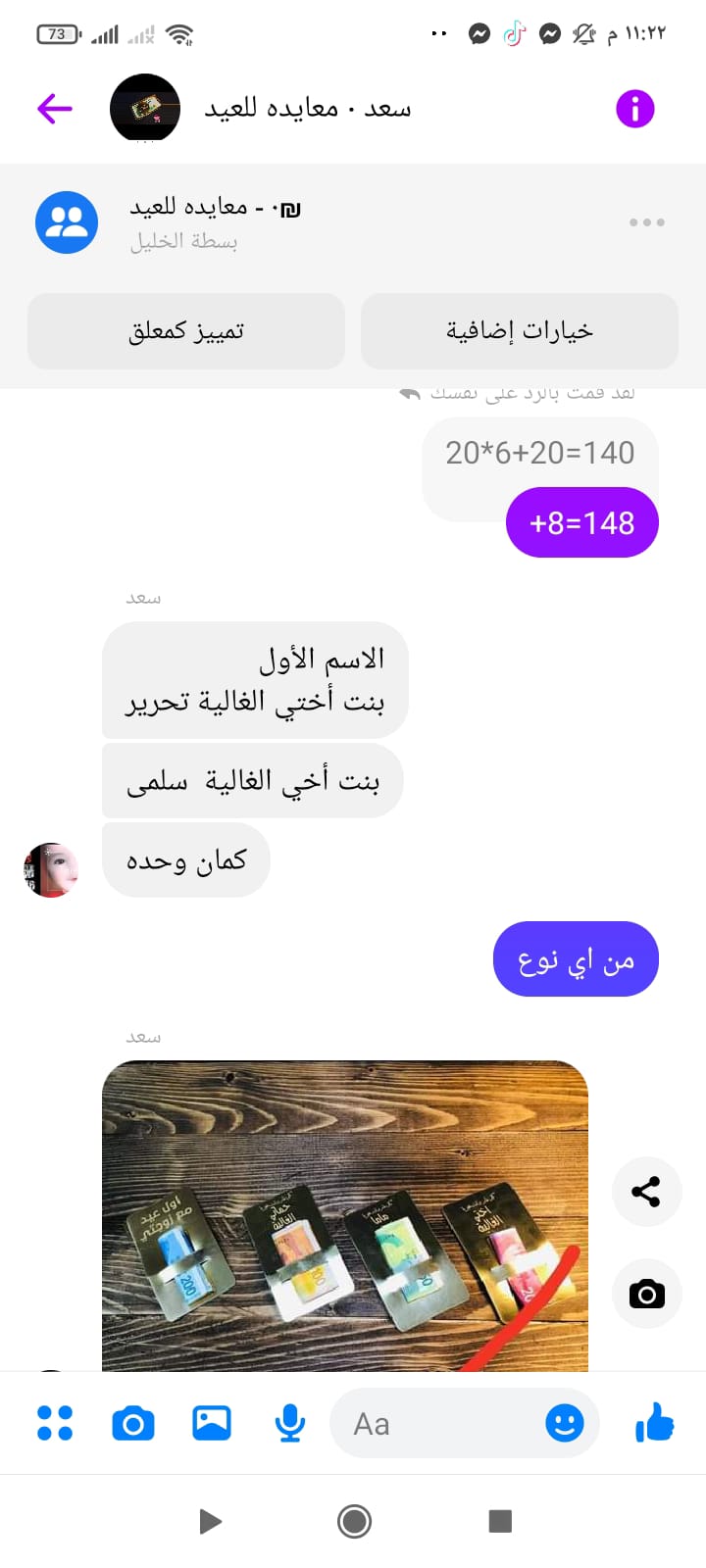This screenshot has height=1568, width=706.
Task: Open gallery to attach a picture
Action: pos(212,1423)
